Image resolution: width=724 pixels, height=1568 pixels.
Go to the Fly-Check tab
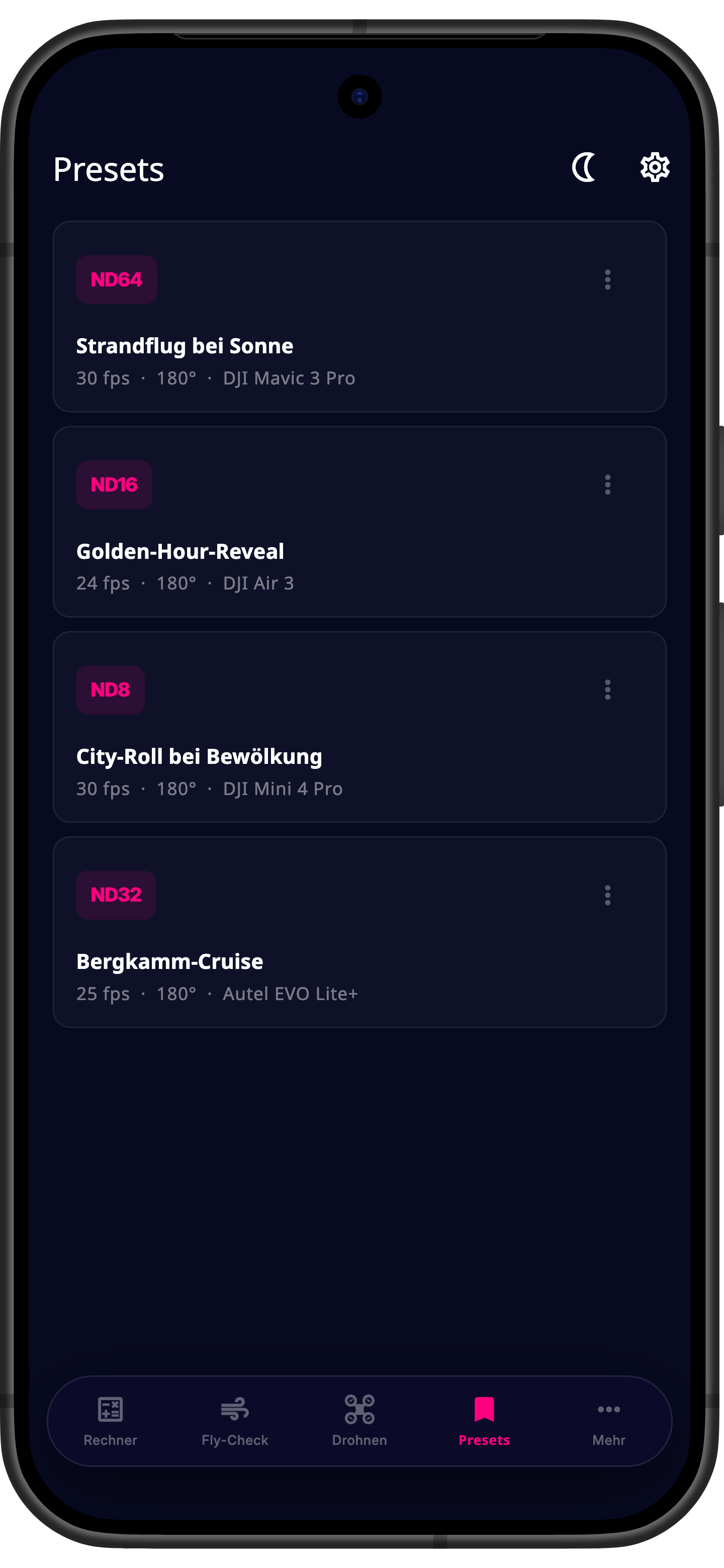pyautogui.click(x=235, y=1421)
